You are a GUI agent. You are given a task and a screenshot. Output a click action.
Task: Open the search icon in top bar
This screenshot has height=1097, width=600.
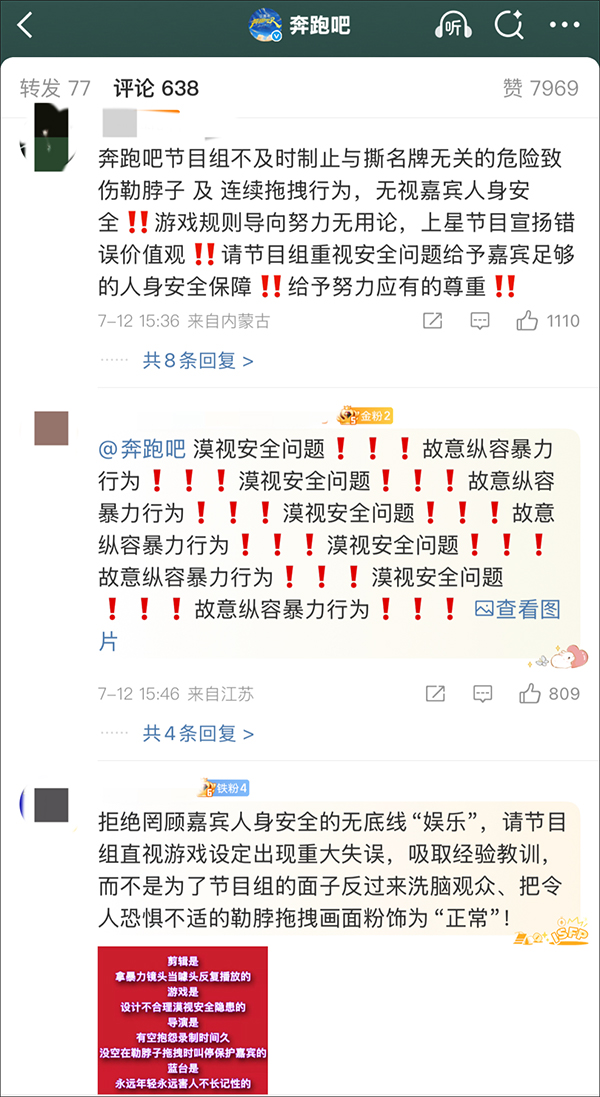(x=509, y=26)
